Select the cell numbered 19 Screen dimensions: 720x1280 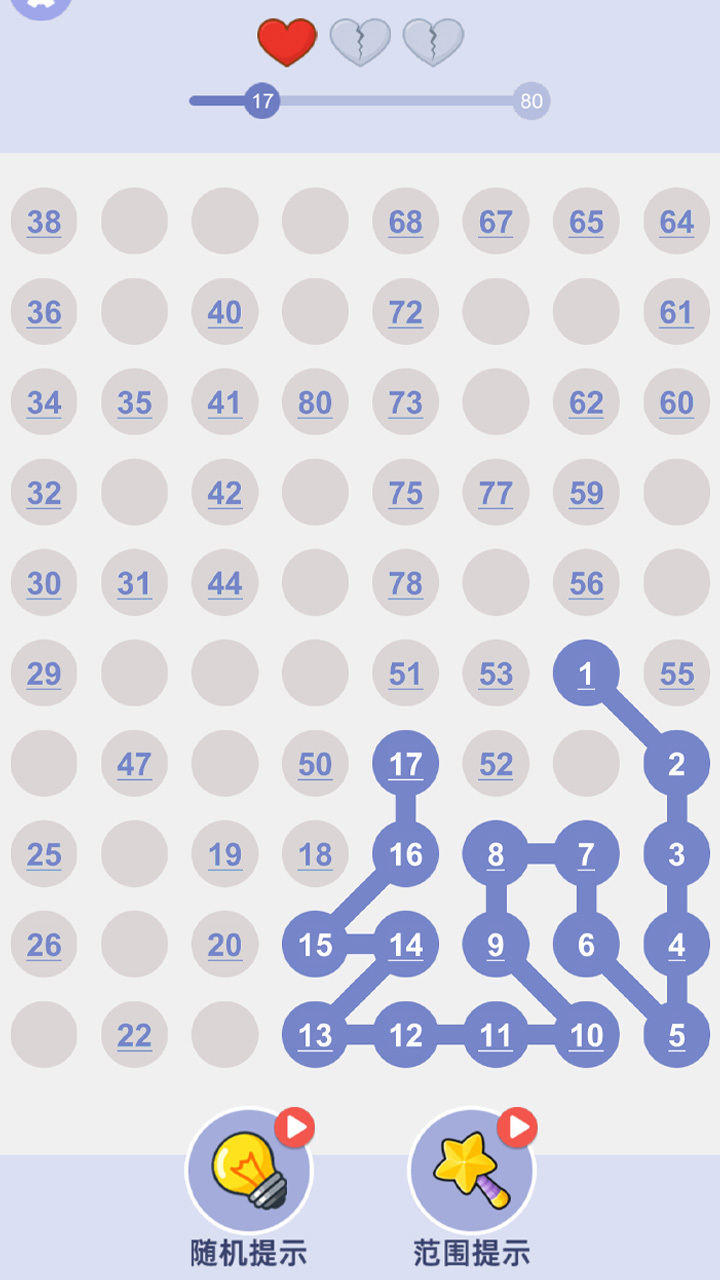point(225,854)
